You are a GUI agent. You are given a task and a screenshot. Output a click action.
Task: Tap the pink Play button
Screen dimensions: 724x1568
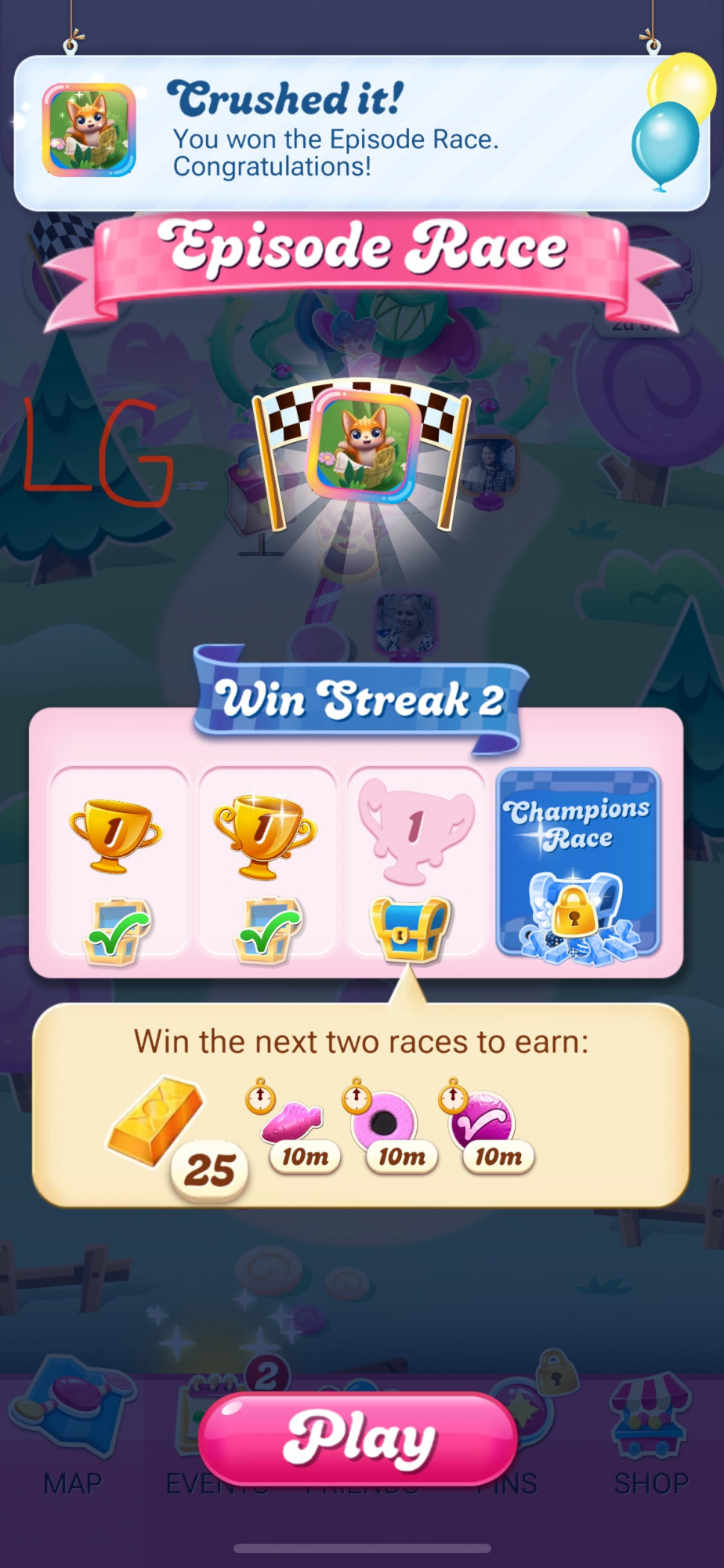click(x=358, y=1439)
